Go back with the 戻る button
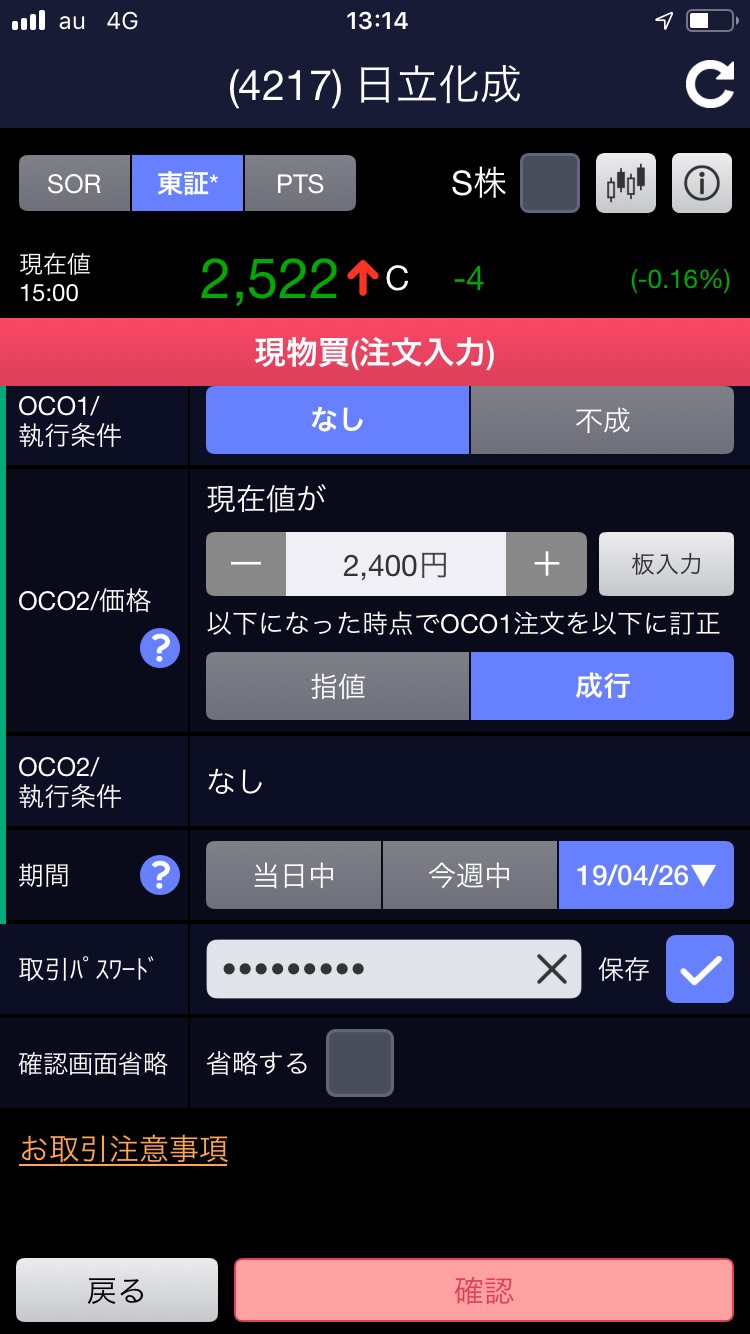Screen dimensions: 750x1334 [x=117, y=1291]
